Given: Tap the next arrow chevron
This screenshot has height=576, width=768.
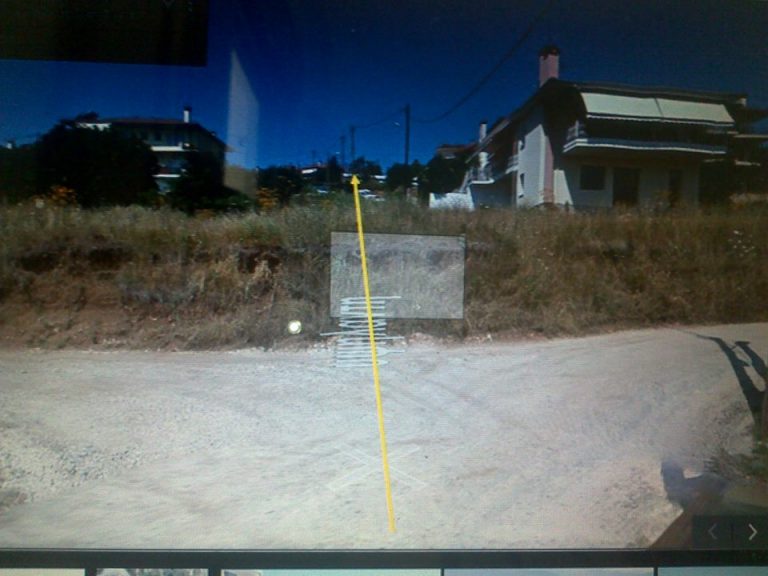Looking at the screenshot, I should point(752,532).
